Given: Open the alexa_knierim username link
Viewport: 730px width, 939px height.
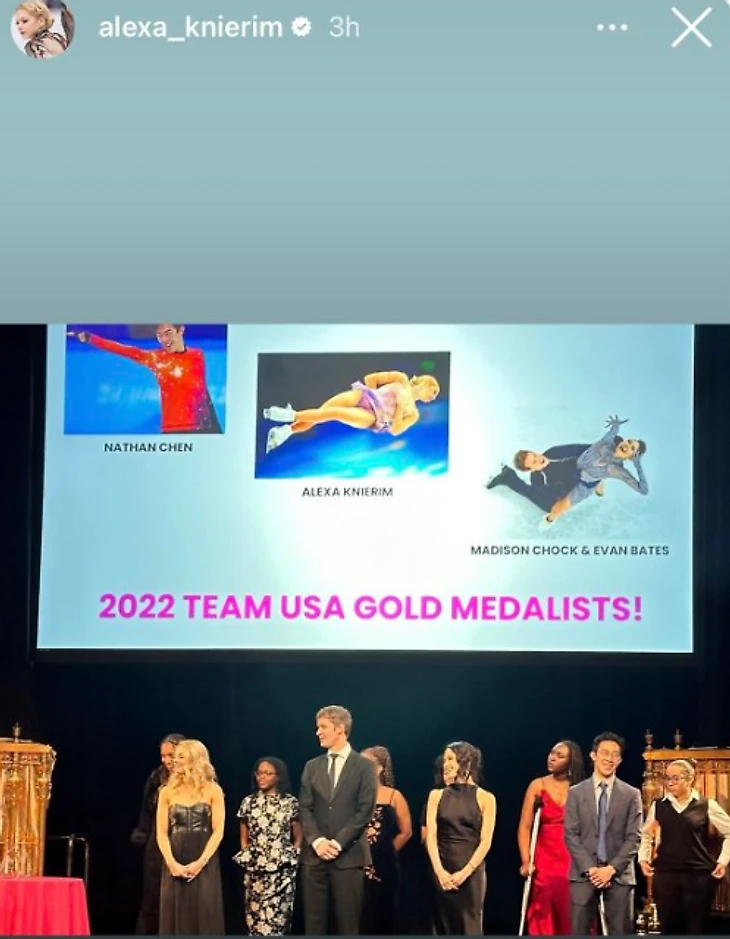Looking at the screenshot, I should coord(190,28).
